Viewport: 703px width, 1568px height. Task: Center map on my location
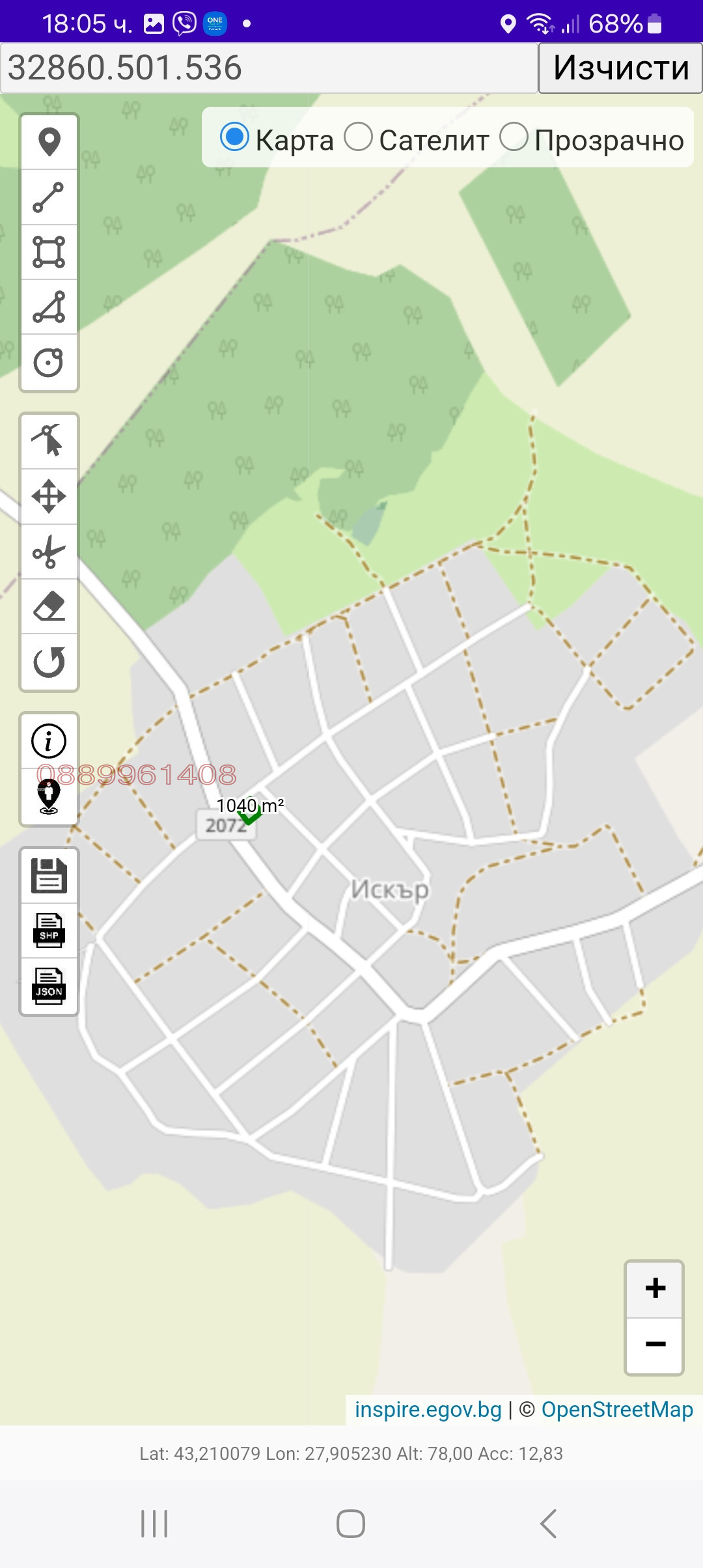(49, 796)
